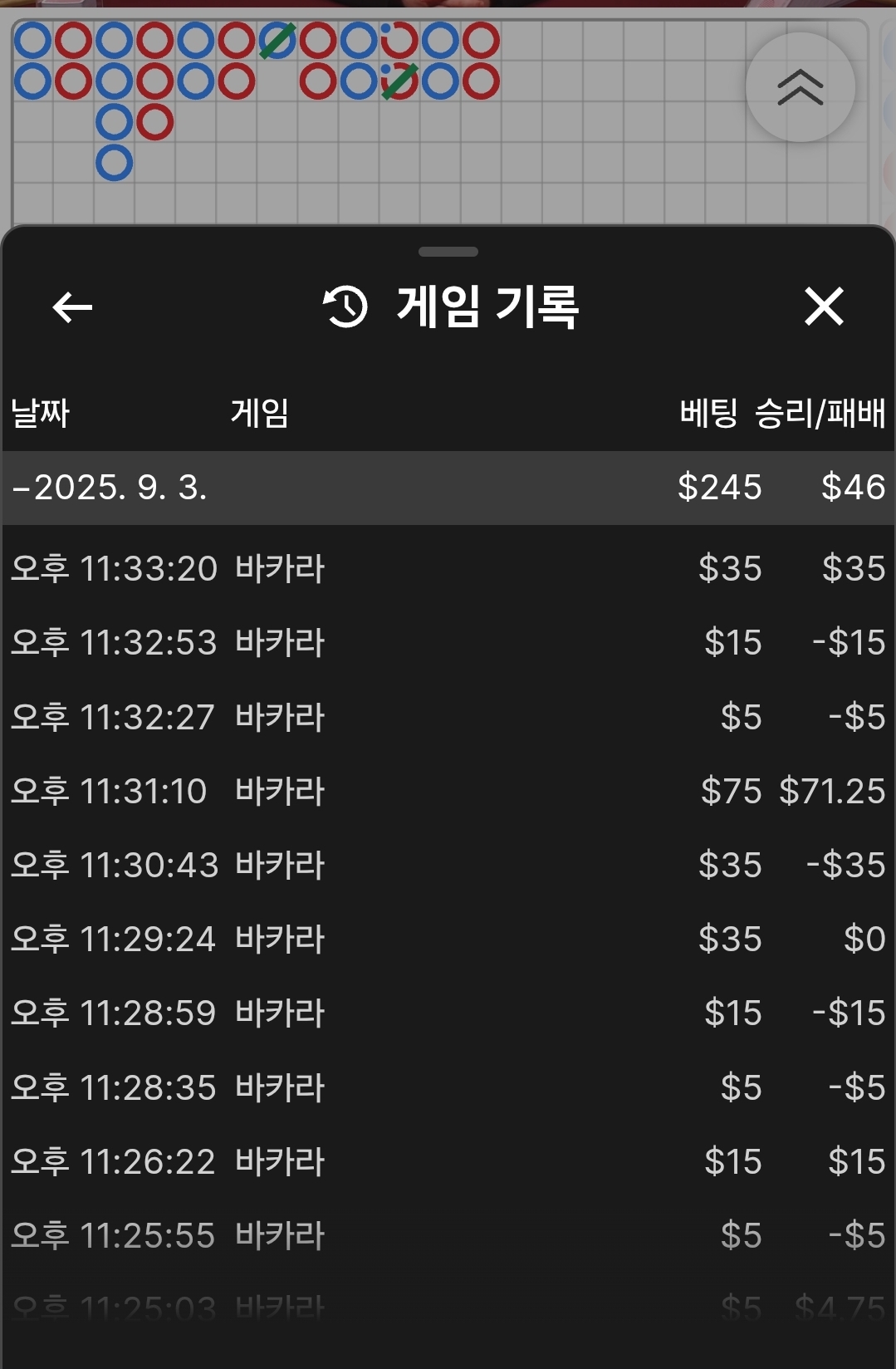Tap the double chevron up button

pyautogui.click(x=800, y=87)
